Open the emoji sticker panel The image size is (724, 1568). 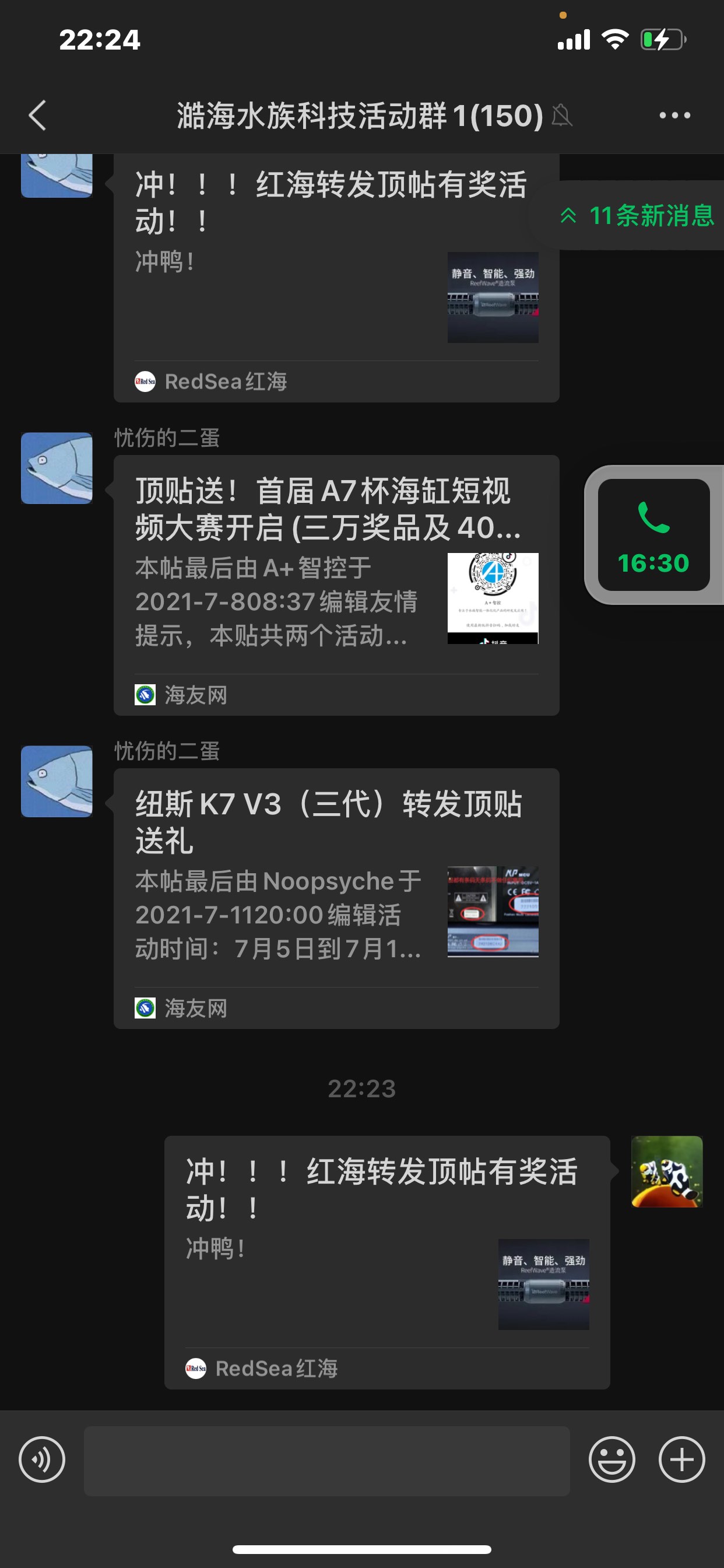tap(611, 1459)
